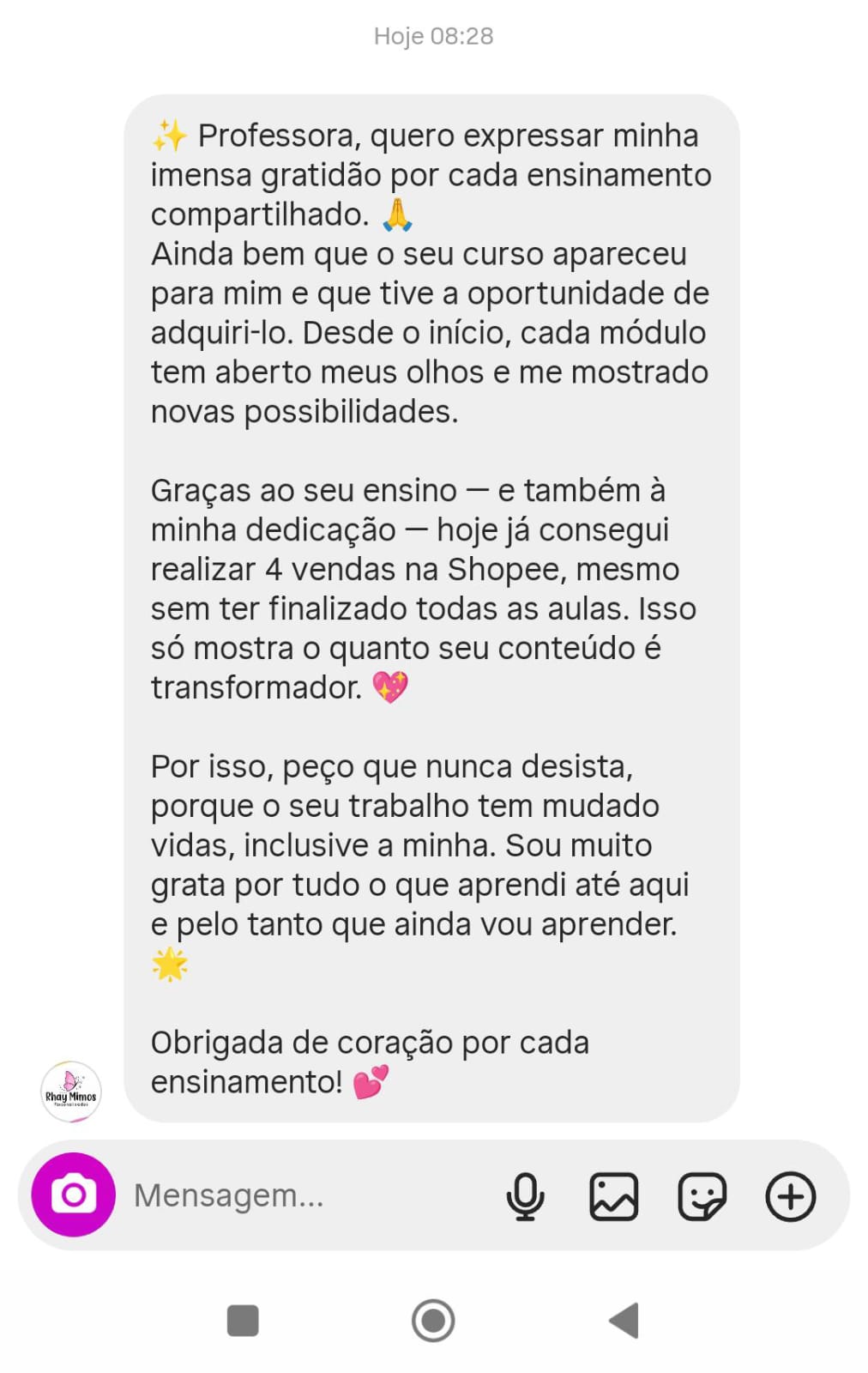Open the camera from the message bar

pyautogui.click(x=73, y=1195)
